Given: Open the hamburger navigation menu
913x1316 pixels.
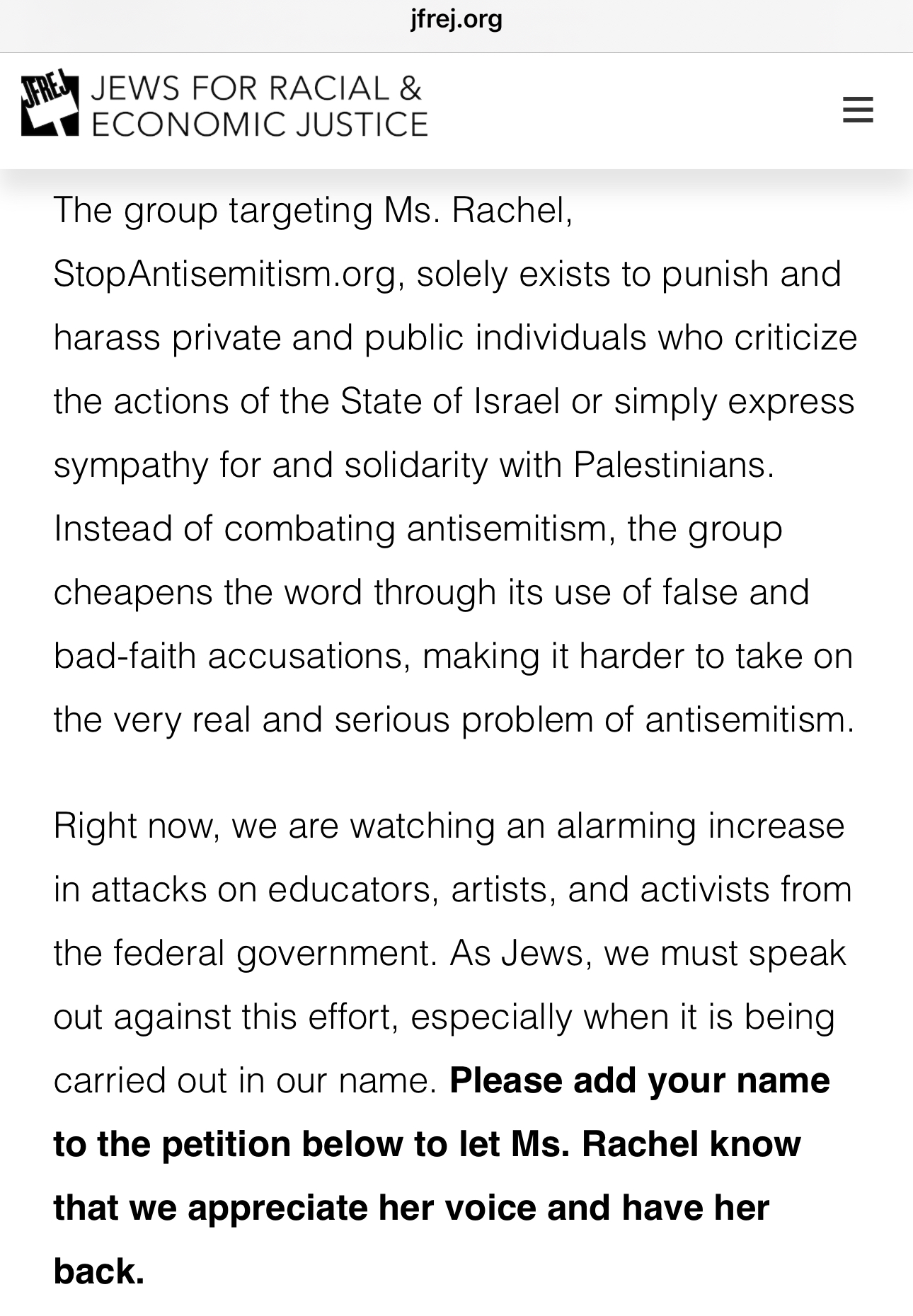Looking at the screenshot, I should [x=858, y=110].
